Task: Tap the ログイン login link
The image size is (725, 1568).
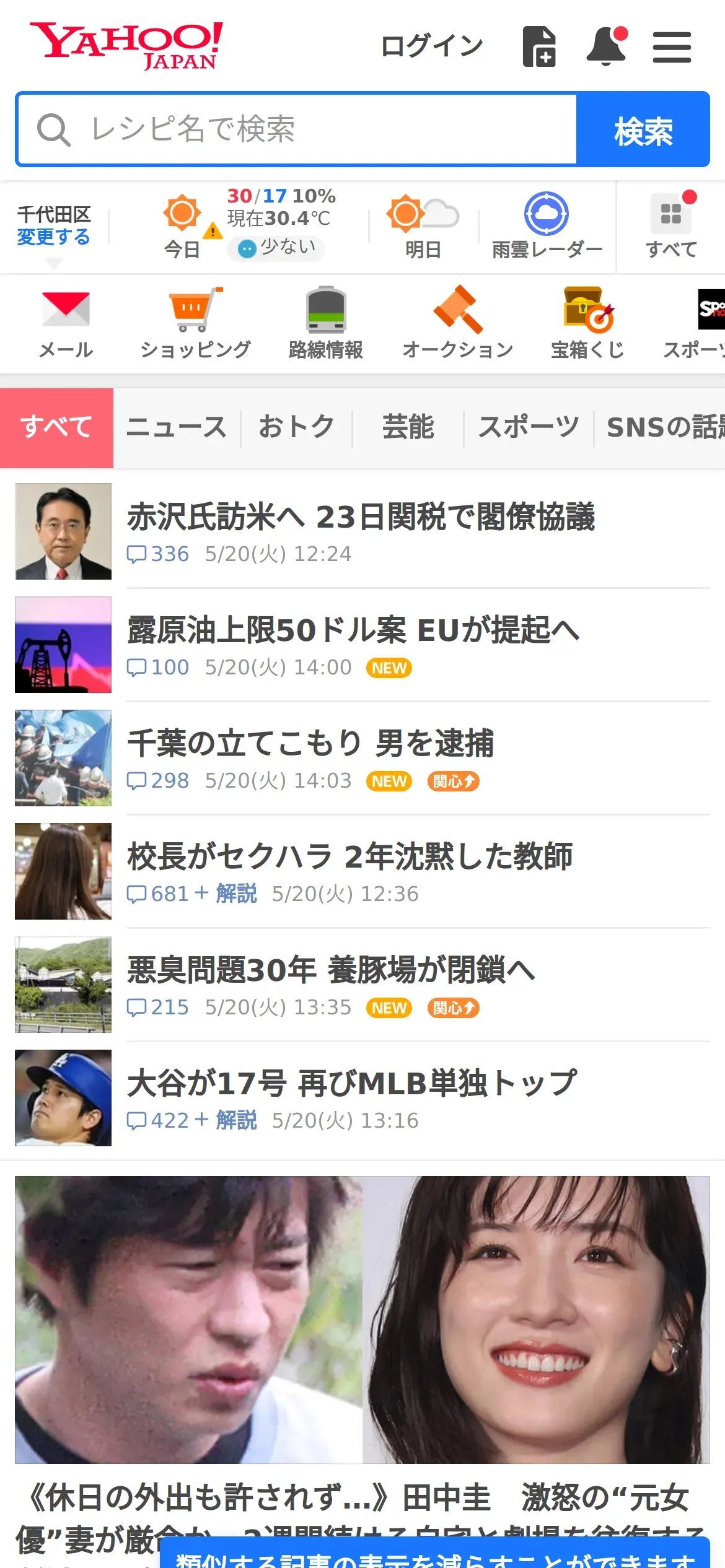Action: (x=431, y=46)
